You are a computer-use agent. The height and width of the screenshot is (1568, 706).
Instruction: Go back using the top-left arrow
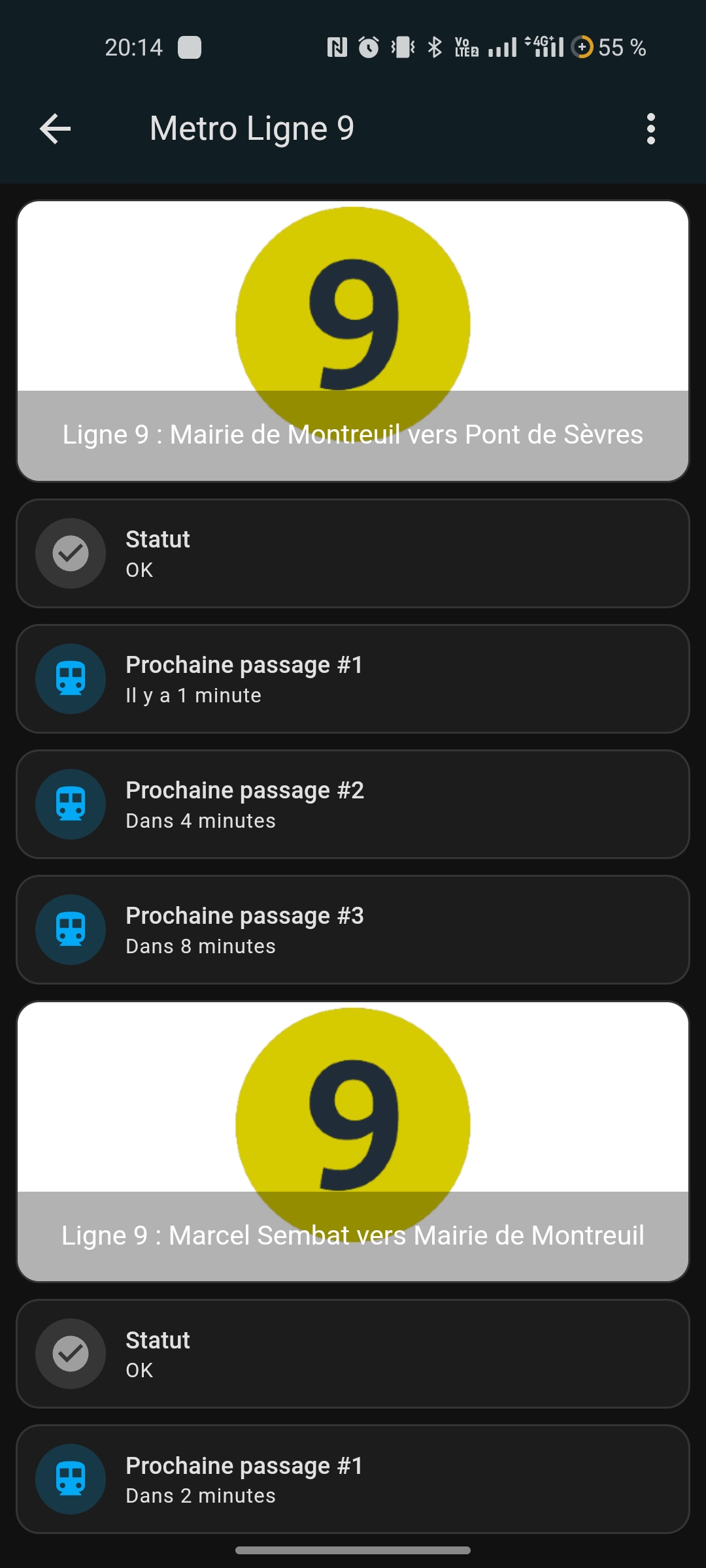(x=56, y=129)
